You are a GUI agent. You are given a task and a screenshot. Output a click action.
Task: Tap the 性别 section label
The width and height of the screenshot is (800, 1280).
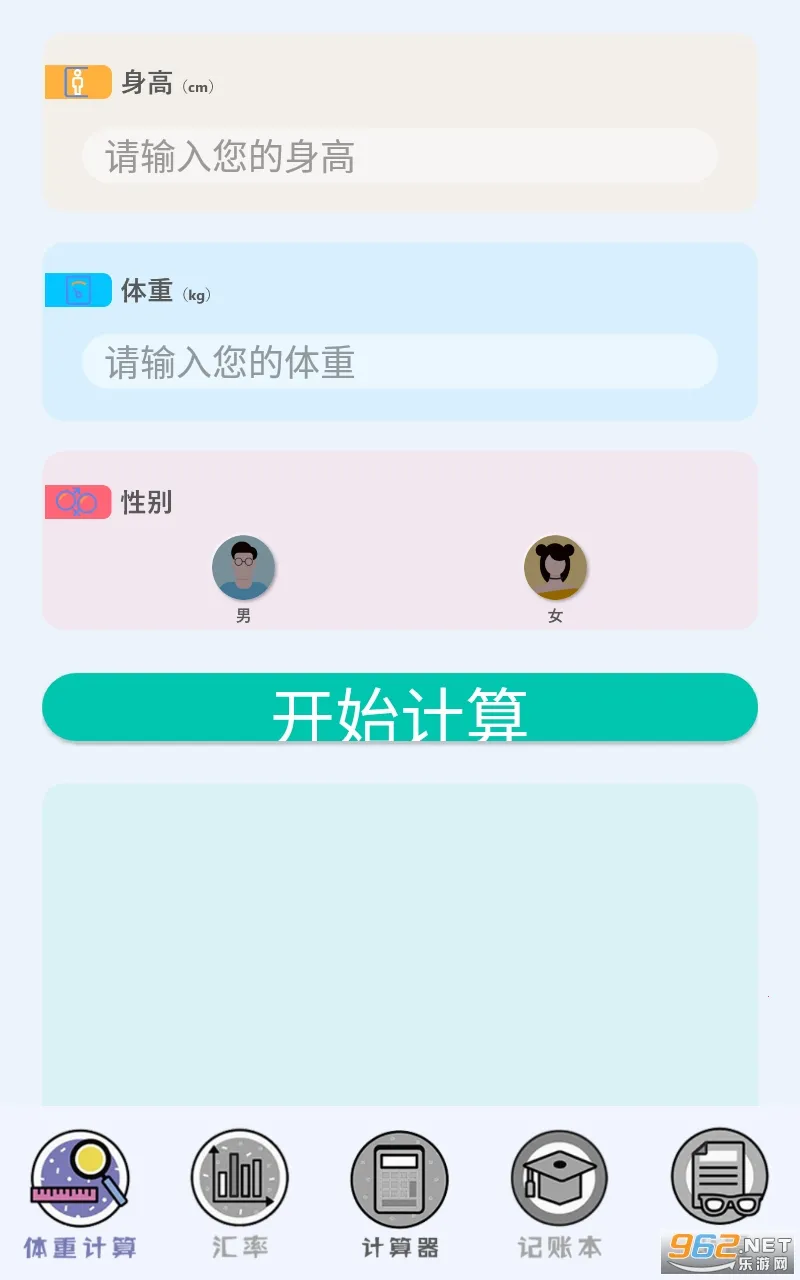(145, 503)
